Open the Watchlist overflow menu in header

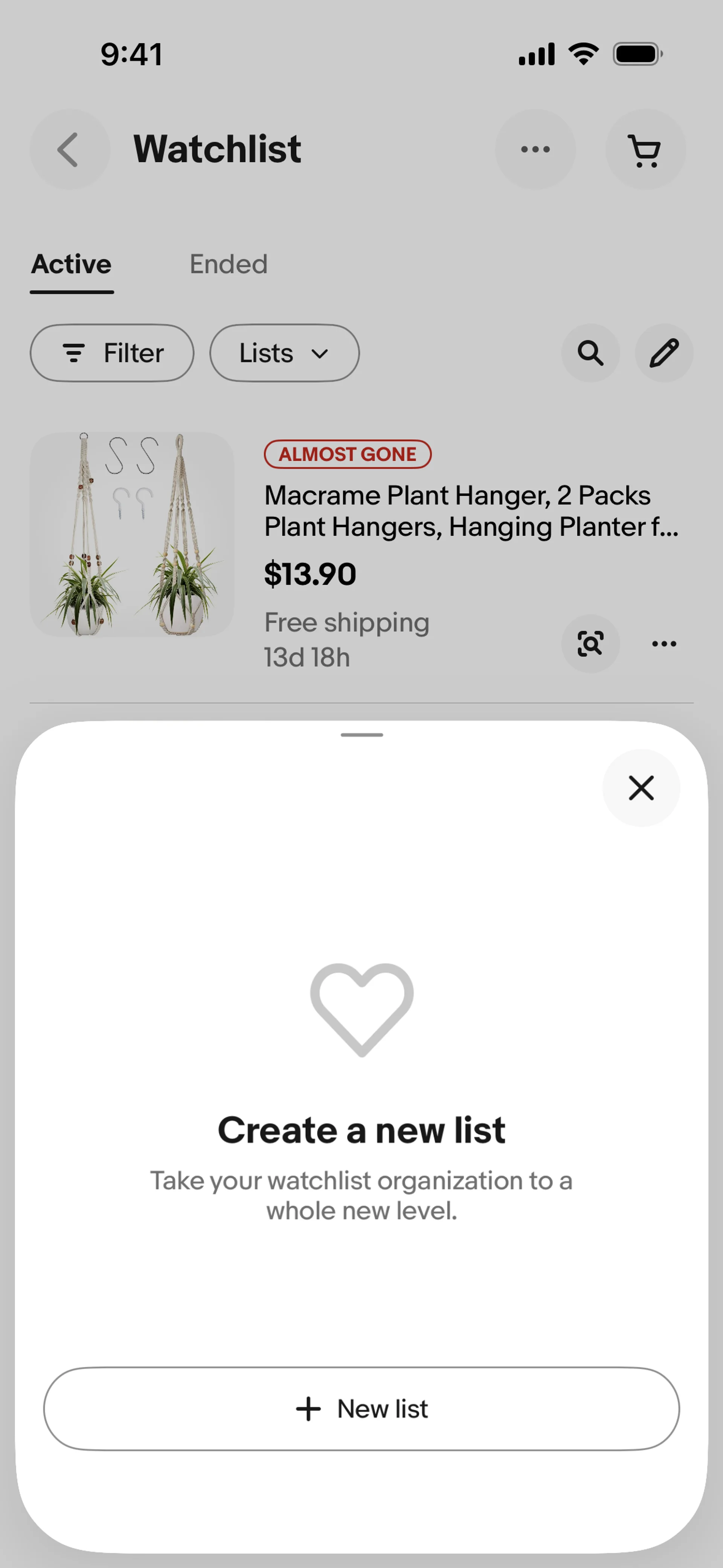tap(535, 149)
